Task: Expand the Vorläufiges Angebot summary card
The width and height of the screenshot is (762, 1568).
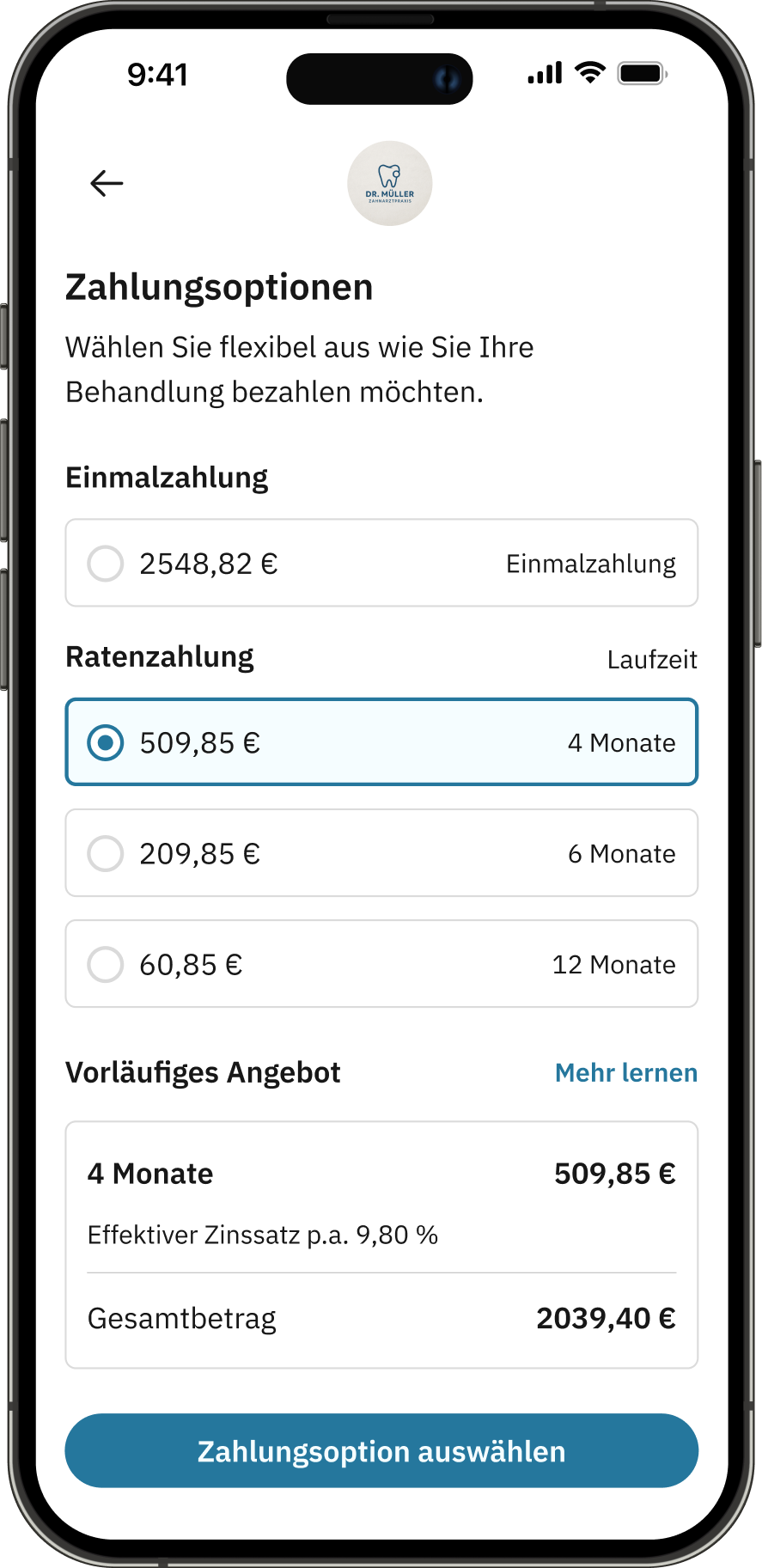Action: coord(381,1246)
